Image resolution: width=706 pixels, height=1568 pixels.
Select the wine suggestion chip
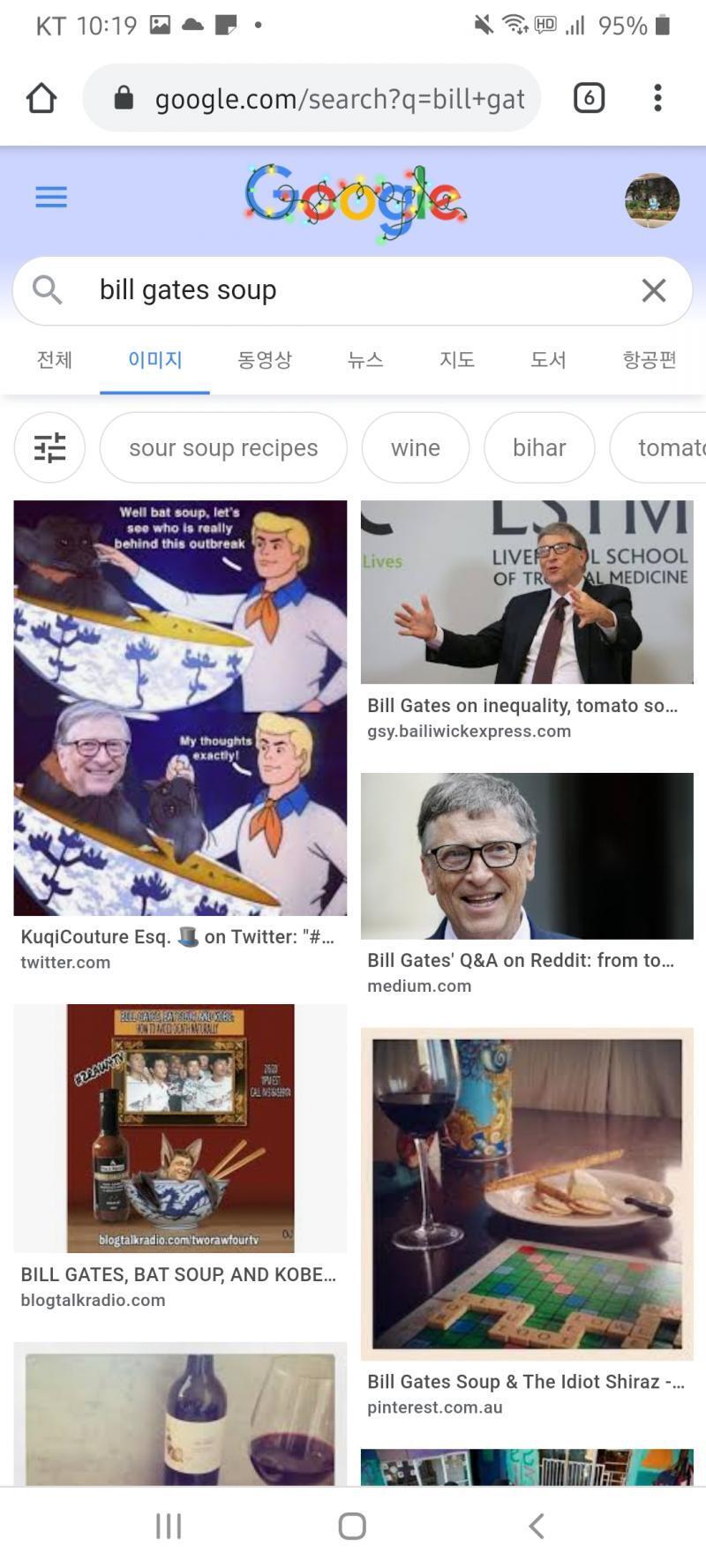click(416, 447)
